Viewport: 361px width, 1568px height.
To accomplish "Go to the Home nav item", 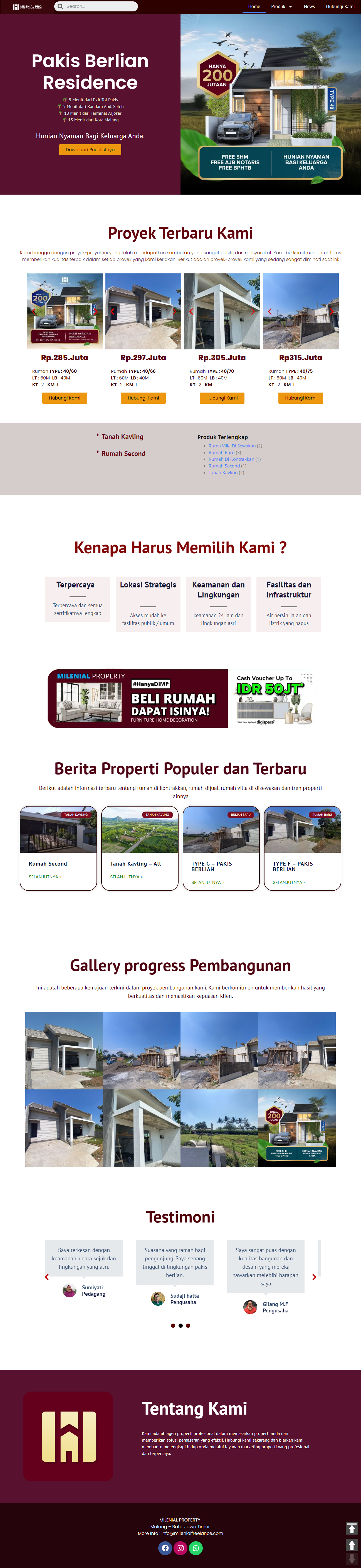I will coord(254,7).
